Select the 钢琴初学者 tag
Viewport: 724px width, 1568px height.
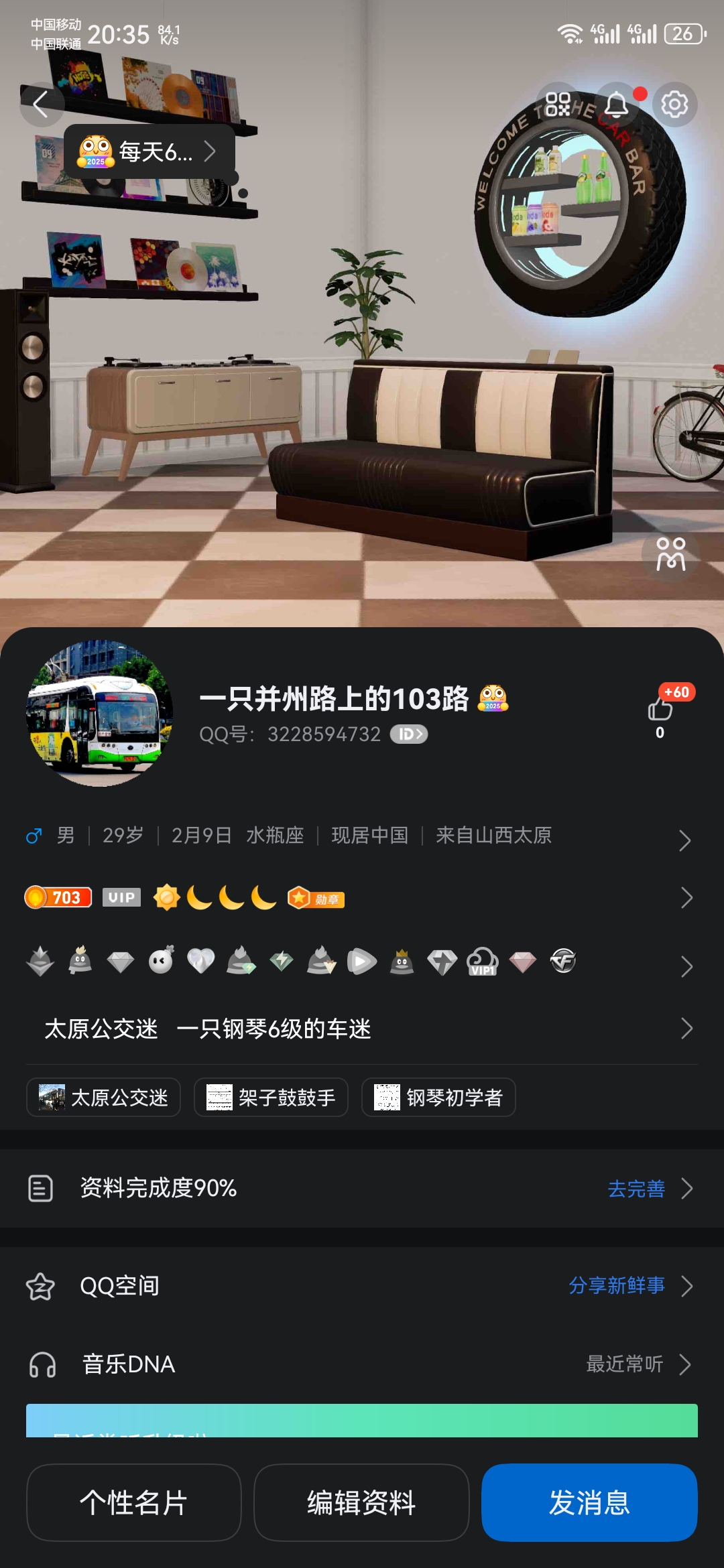438,1098
